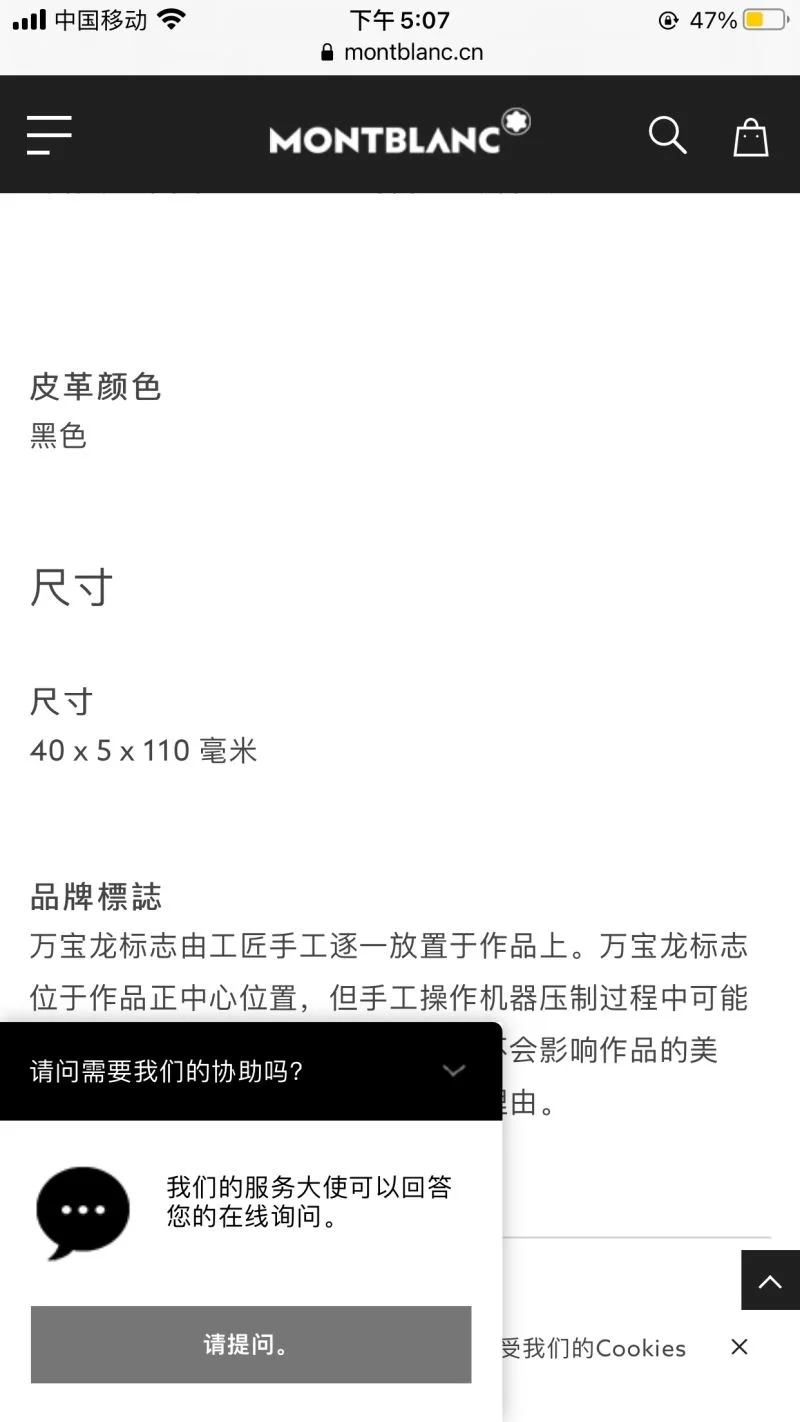
Task: Jump back to top with arrow button
Action: coord(770,1280)
